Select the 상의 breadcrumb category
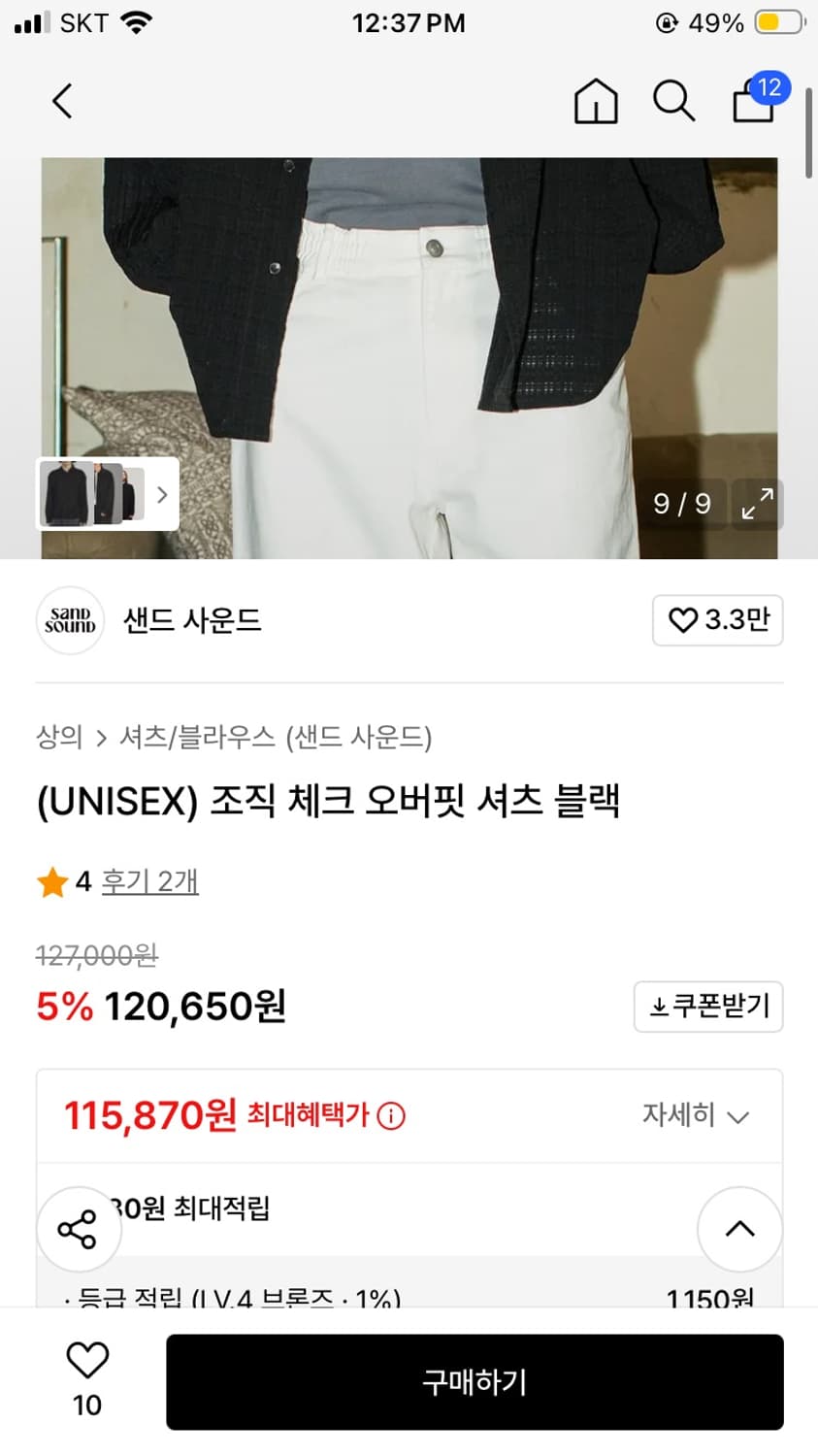Viewport: 818px width, 1456px height. coord(58,736)
